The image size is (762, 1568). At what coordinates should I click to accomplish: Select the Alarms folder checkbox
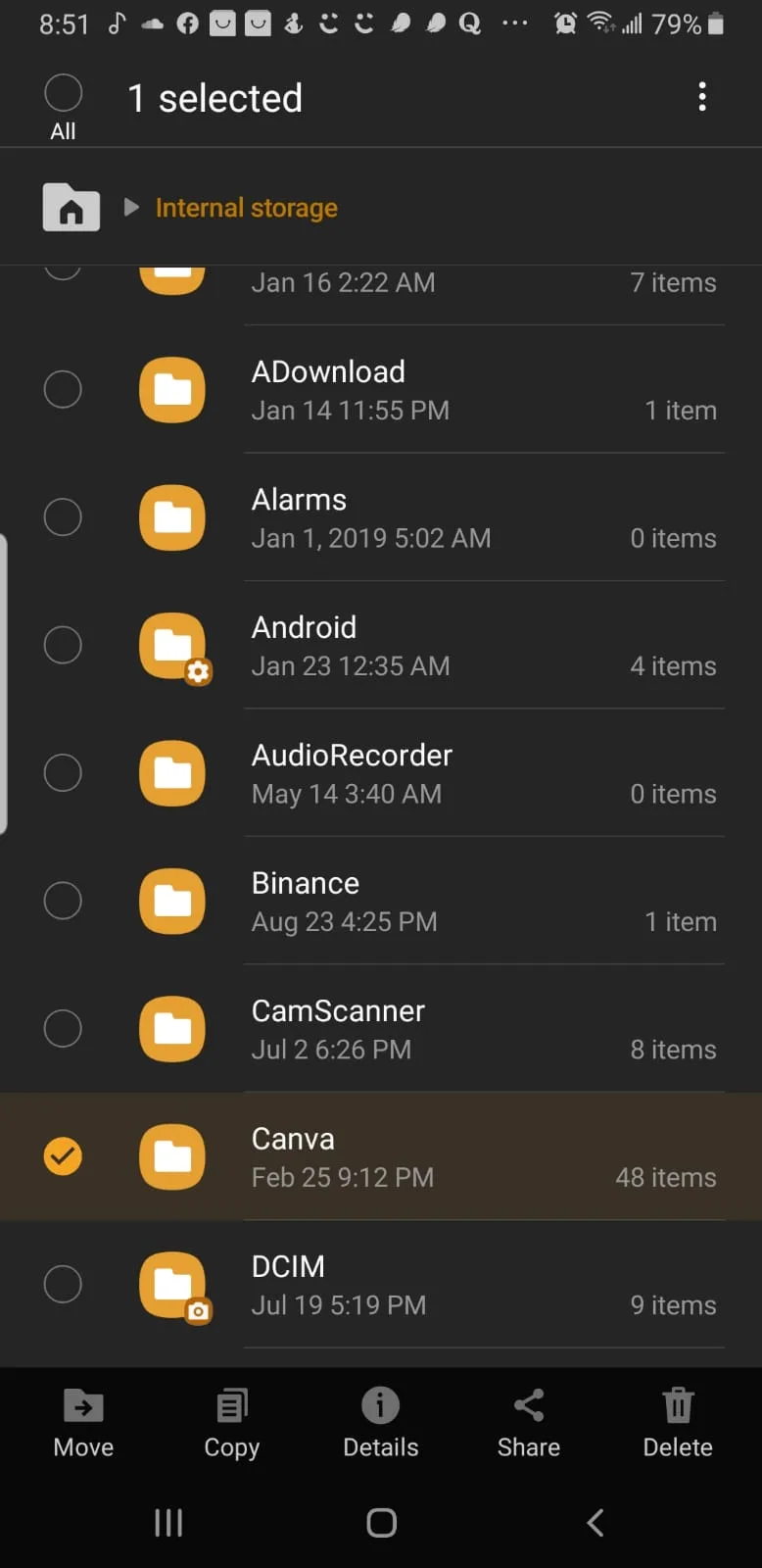click(63, 516)
